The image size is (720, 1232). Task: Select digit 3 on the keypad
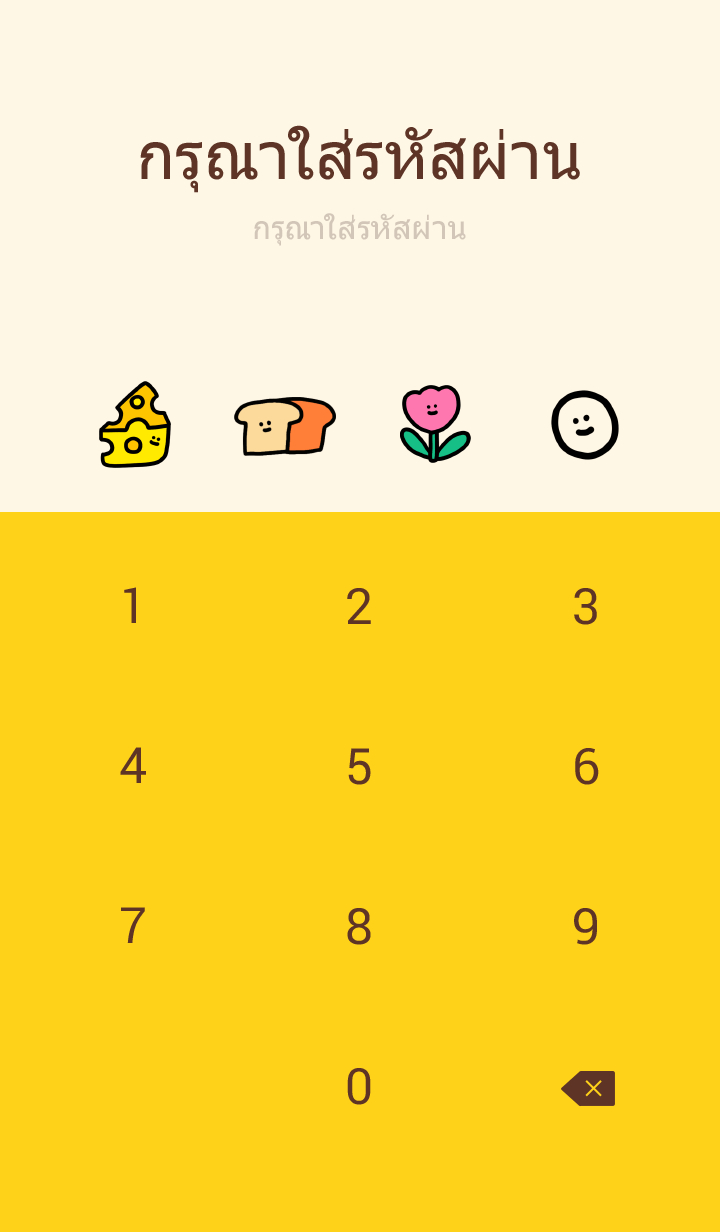pos(586,607)
